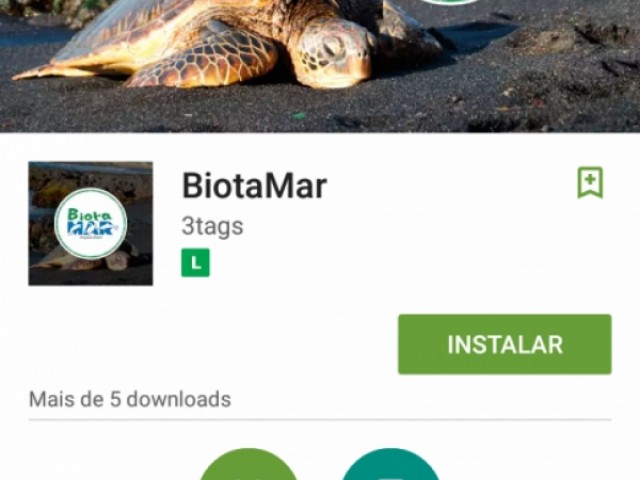640x480 pixels.
Task: Open the 3tags developer page
Action: (212, 227)
